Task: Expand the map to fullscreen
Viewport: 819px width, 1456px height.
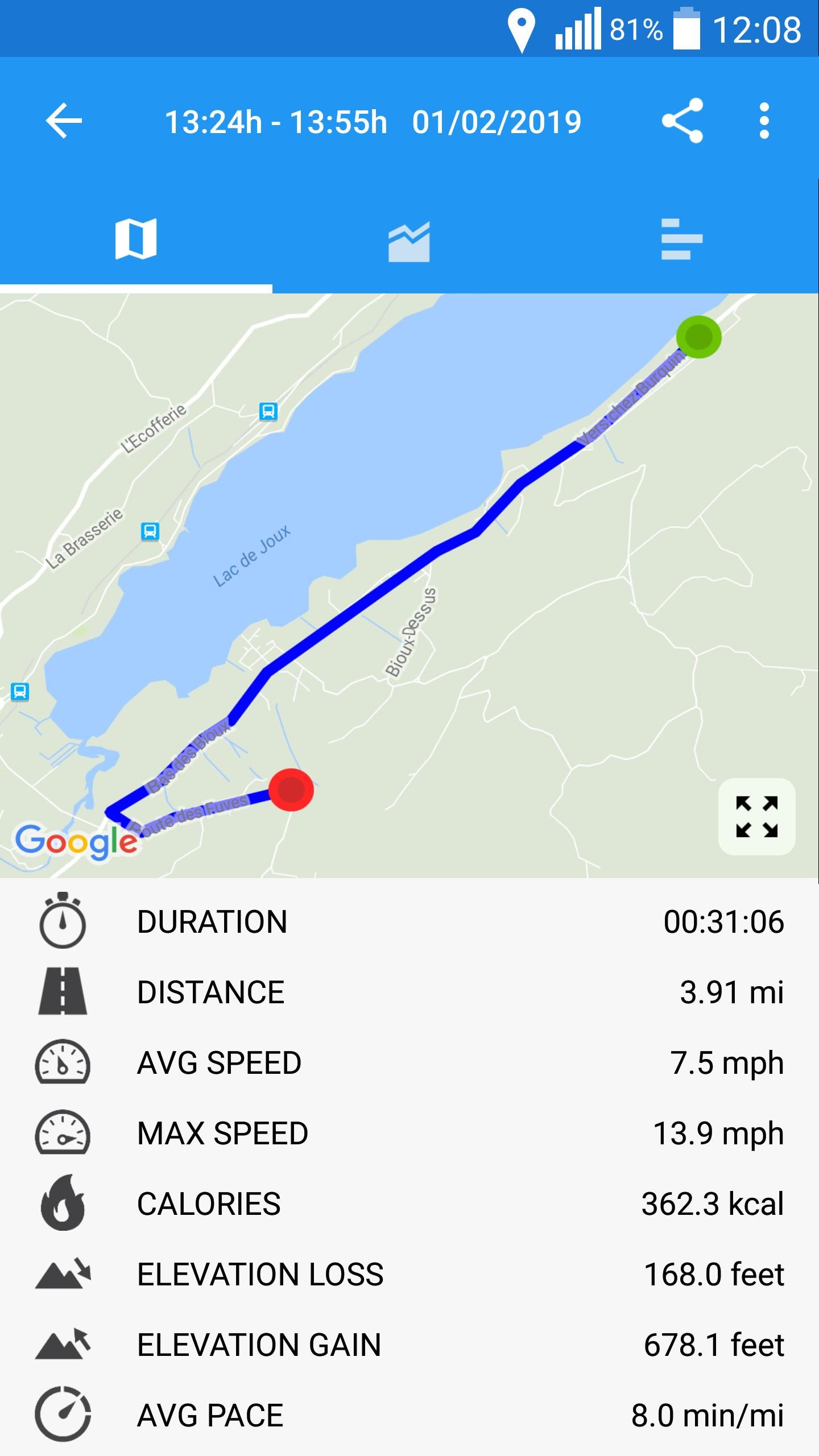Action: [x=756, y=817]
